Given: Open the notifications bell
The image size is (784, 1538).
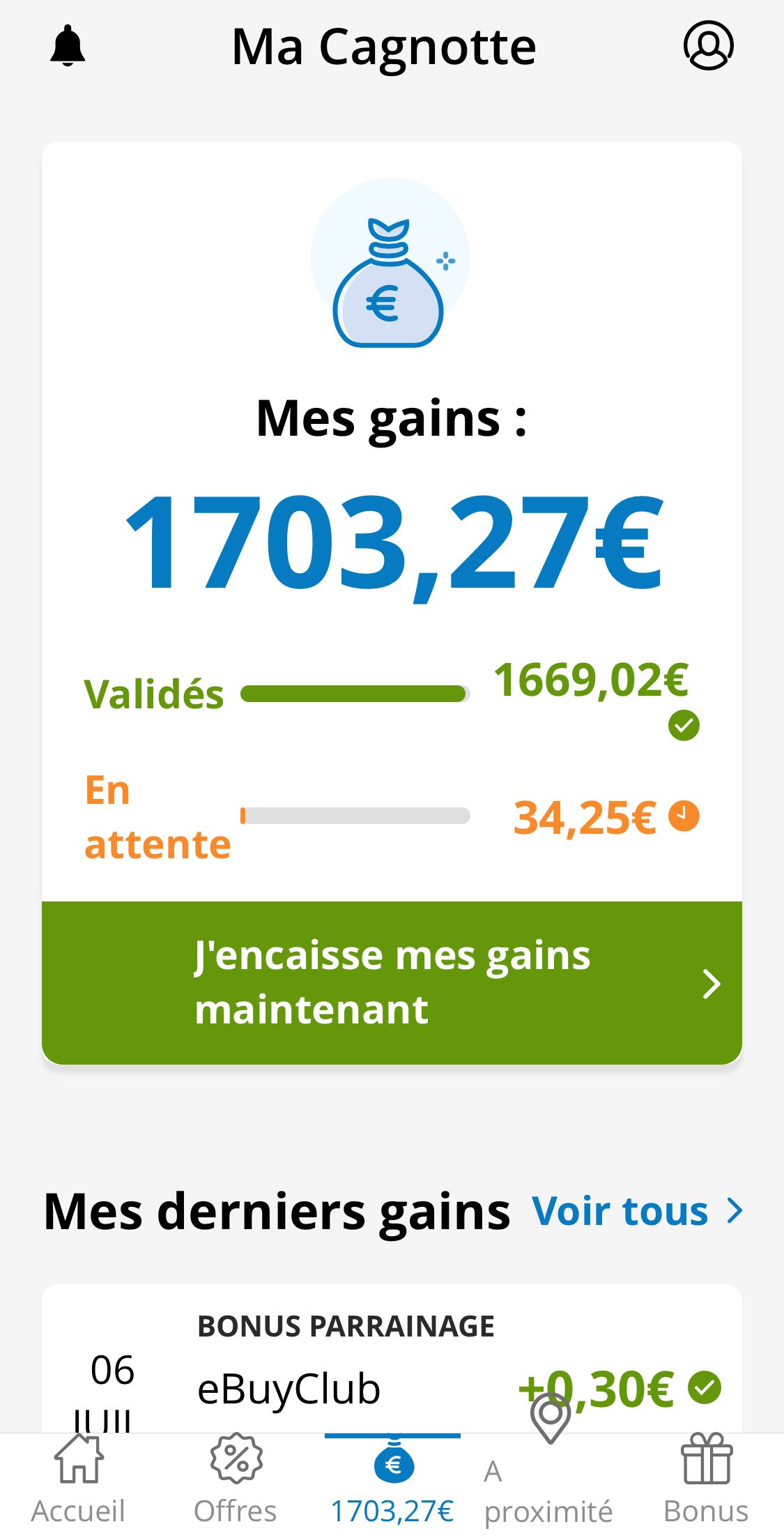Looking at the screenshot, I should pyautogui.click(x=68, y=46).
